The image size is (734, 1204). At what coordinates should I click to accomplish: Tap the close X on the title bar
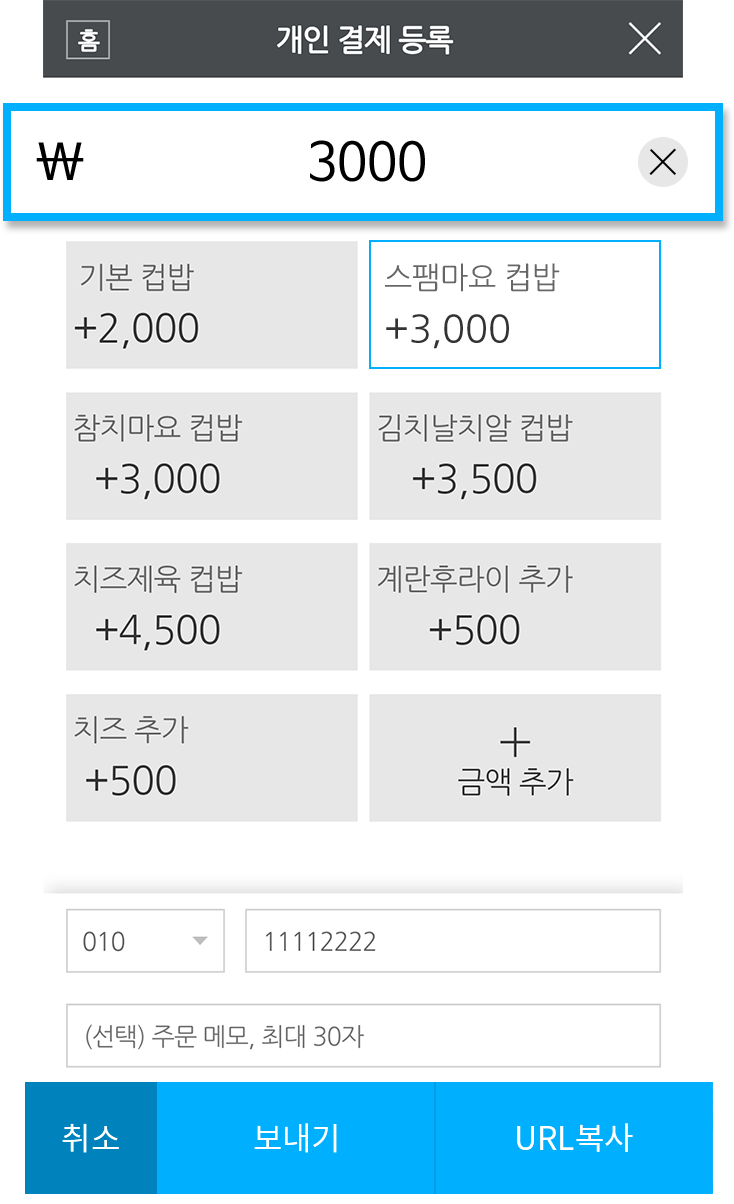644,39
